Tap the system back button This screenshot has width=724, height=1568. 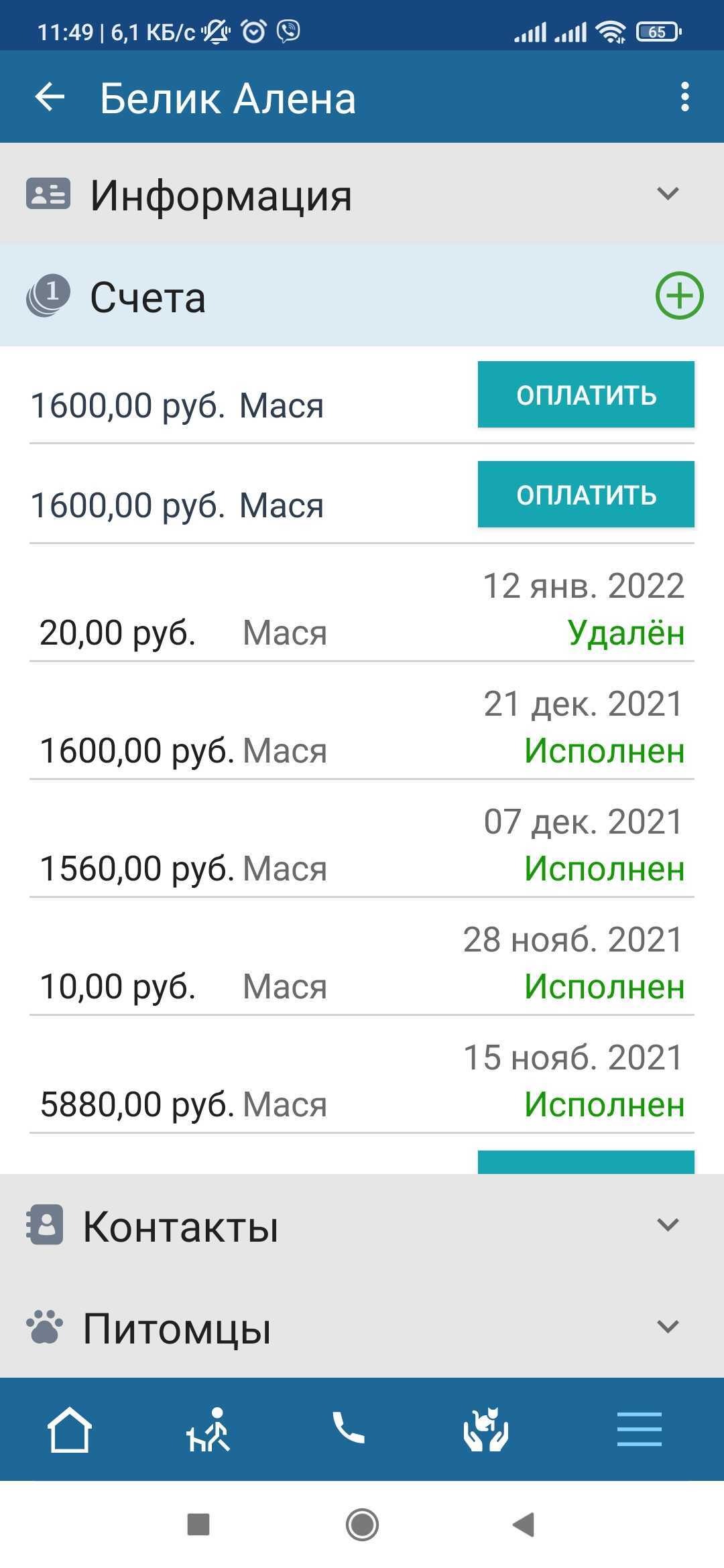coord(524,1524)
